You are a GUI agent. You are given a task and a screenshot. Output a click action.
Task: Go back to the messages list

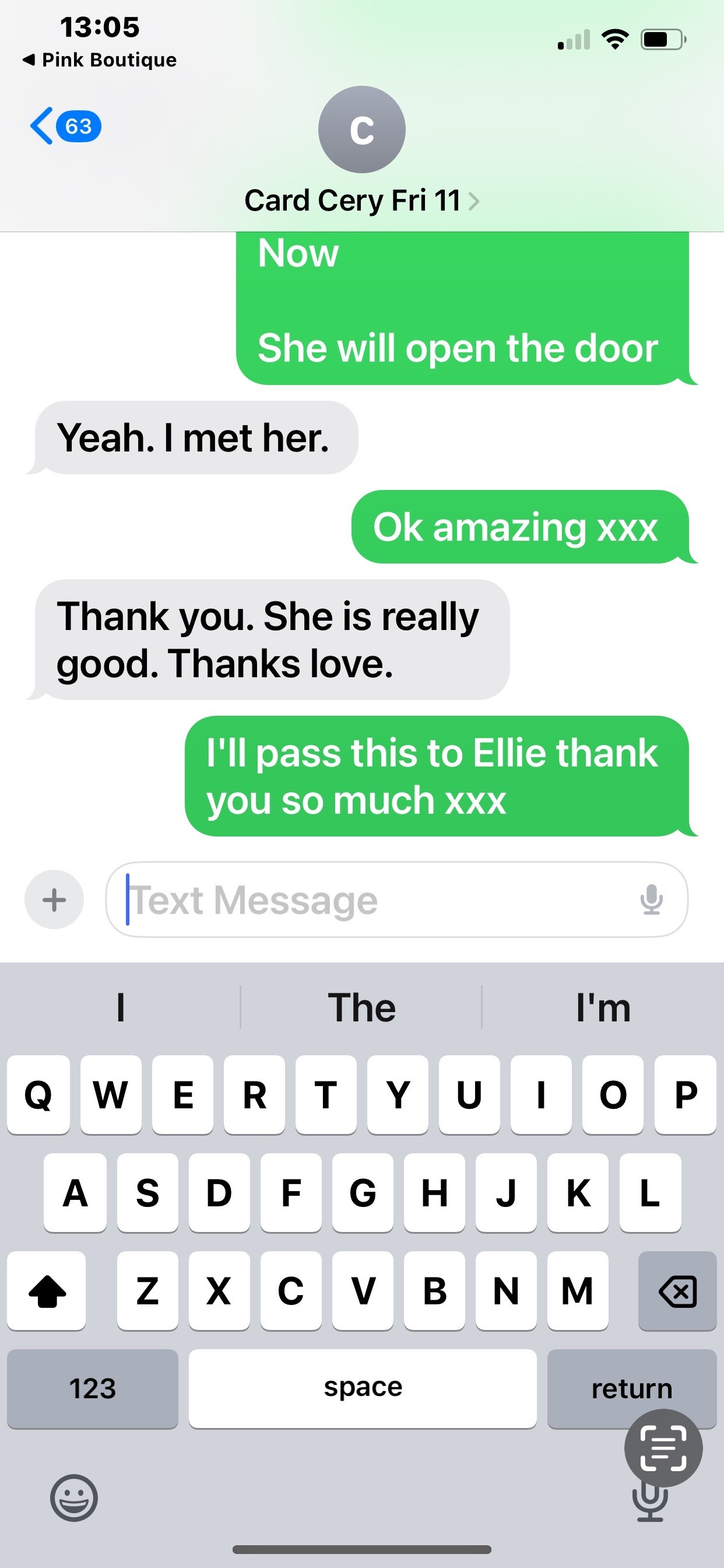point(64,127)
